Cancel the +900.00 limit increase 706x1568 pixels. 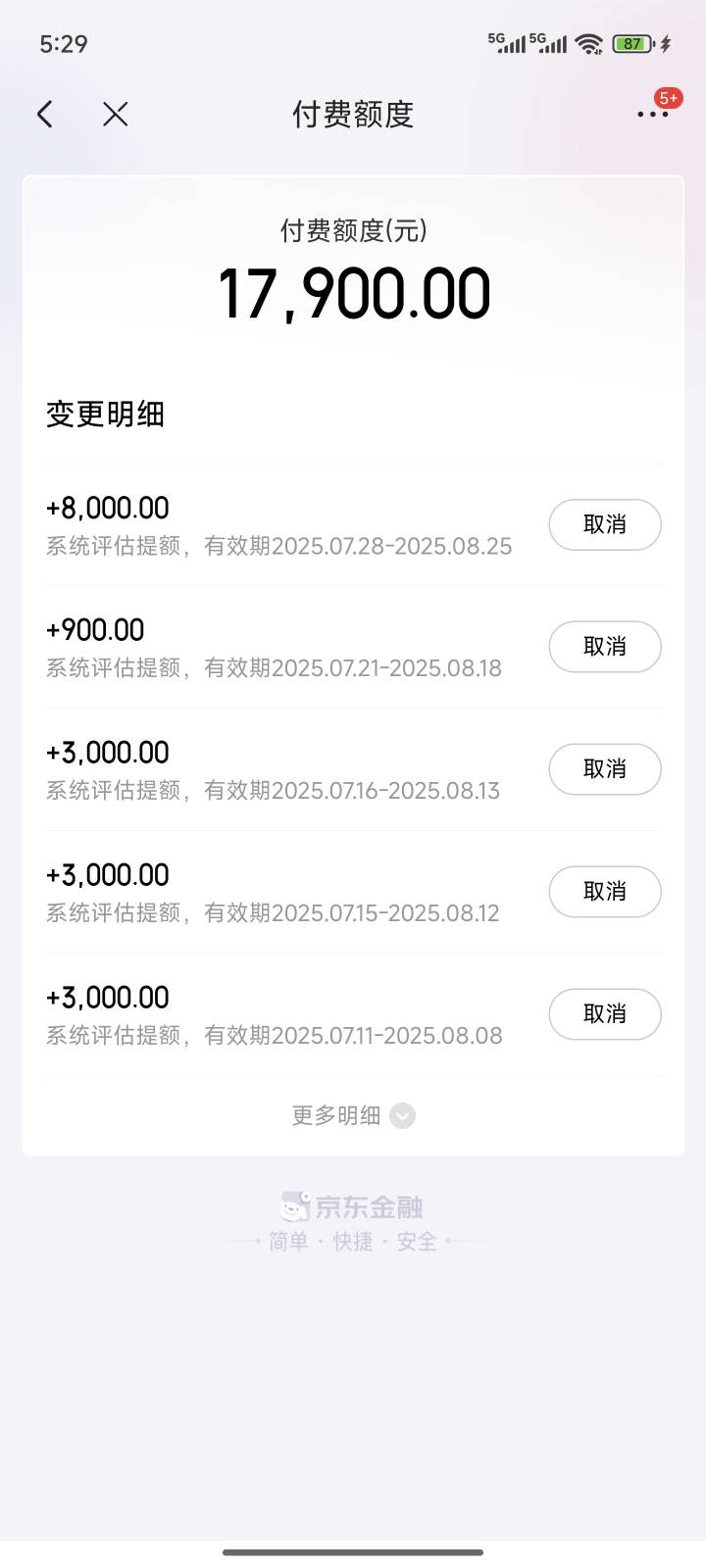[605, 647]
